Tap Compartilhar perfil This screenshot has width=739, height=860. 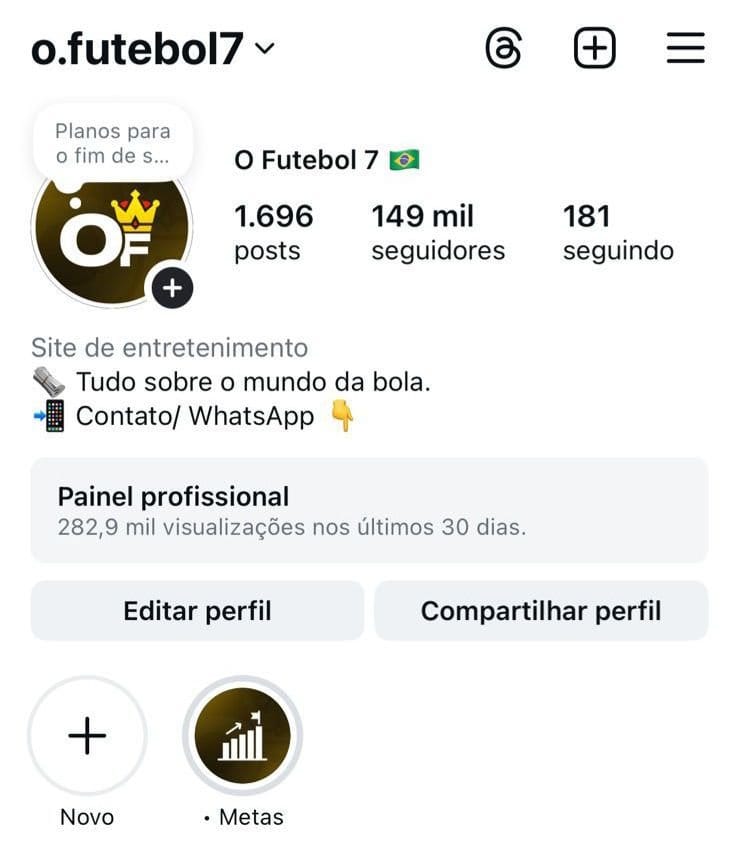tap(542, 610)
